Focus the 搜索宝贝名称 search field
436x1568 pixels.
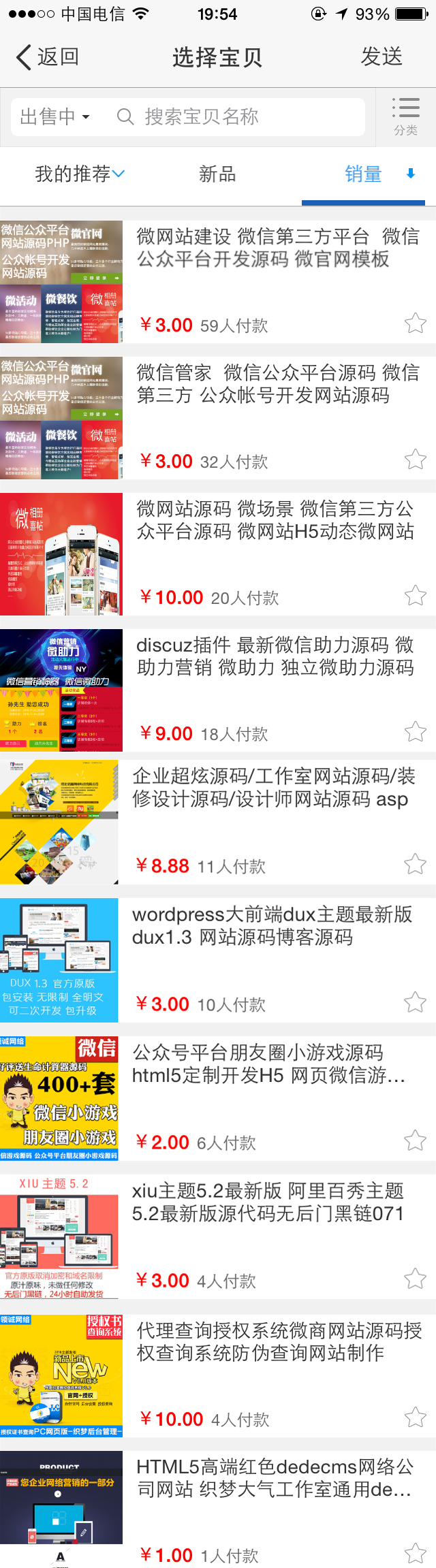tap(238, 117)
